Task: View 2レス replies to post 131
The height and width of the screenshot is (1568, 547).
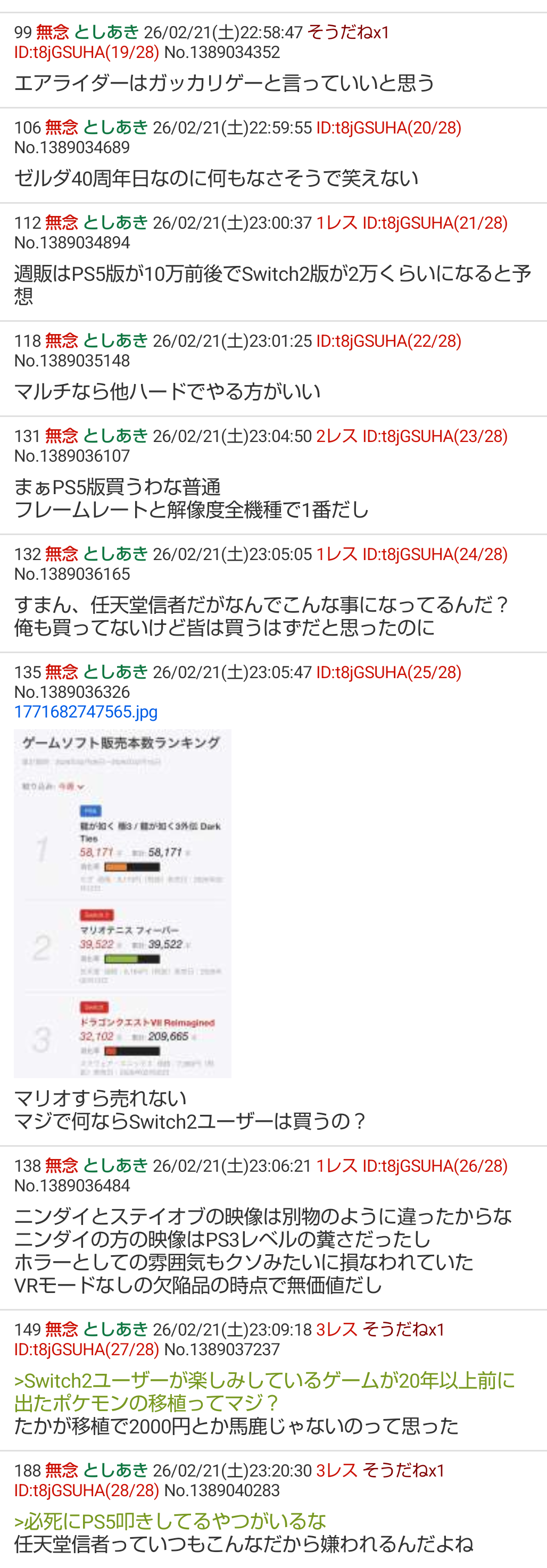Action: point(336,436)
